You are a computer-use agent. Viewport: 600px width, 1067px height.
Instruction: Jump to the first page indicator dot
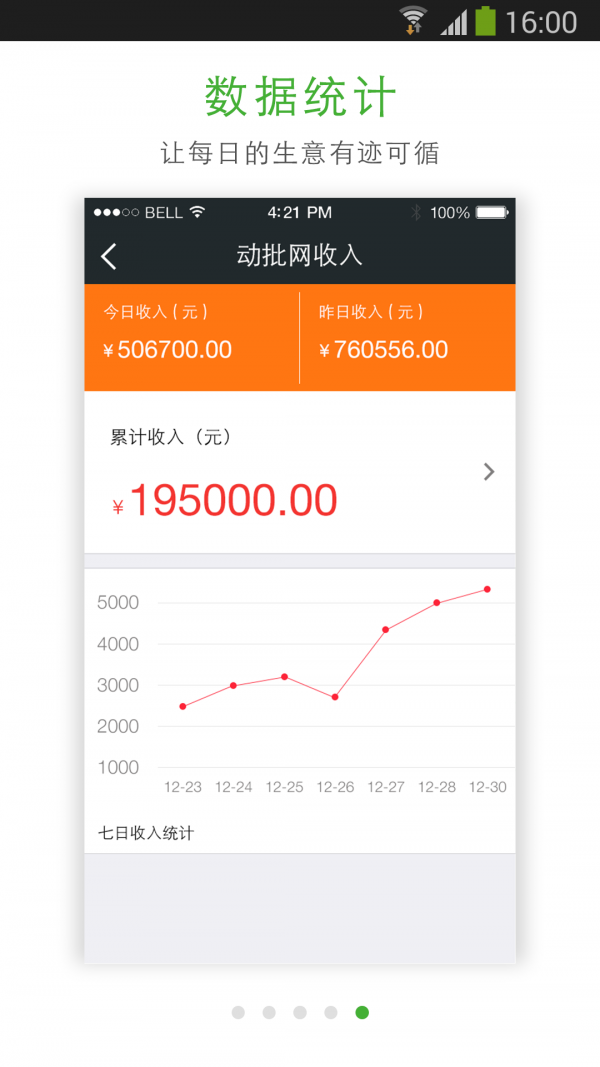tap(238, 1012)
